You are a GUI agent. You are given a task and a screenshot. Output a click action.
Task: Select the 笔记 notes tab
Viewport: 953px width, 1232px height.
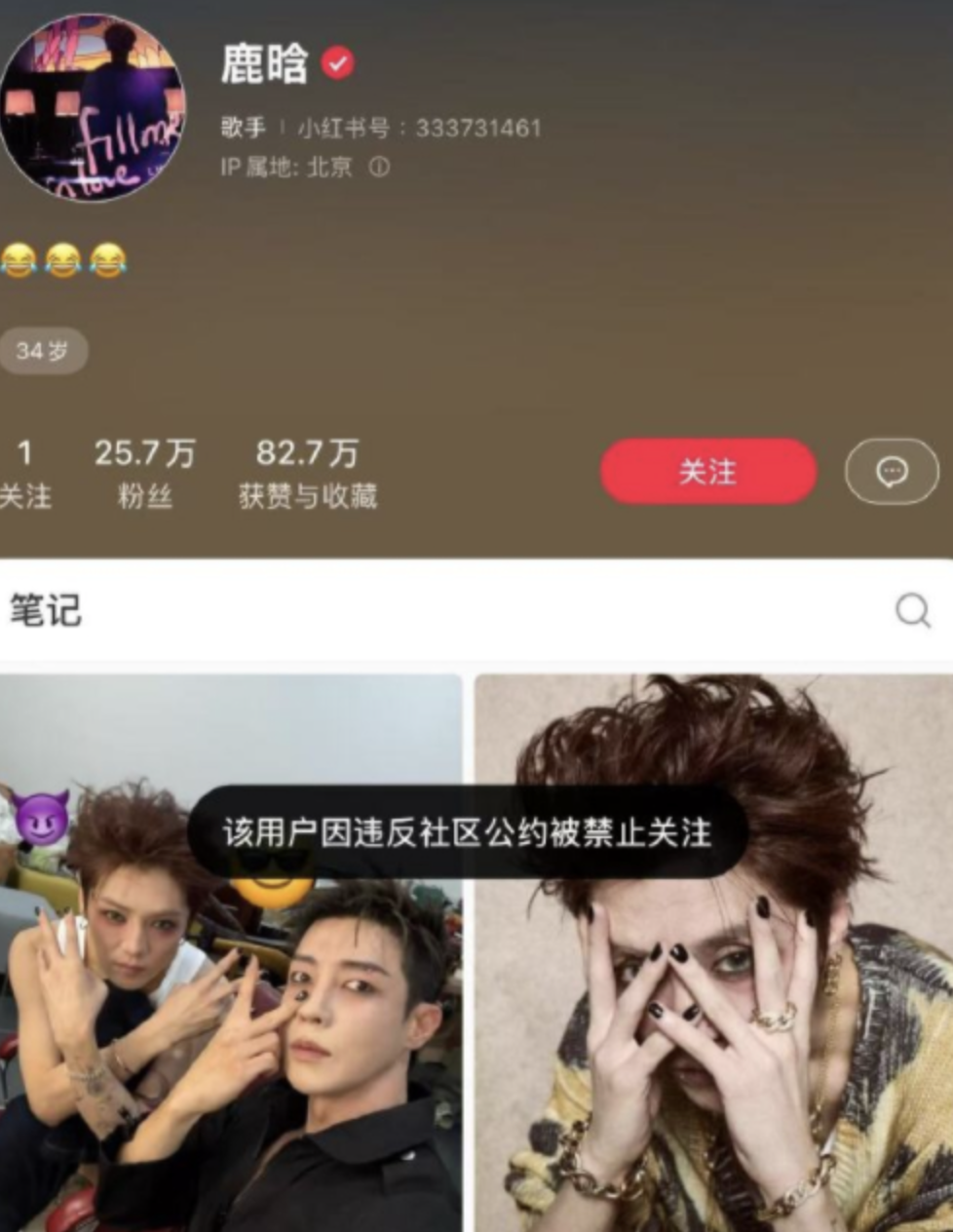pos(46,611)
